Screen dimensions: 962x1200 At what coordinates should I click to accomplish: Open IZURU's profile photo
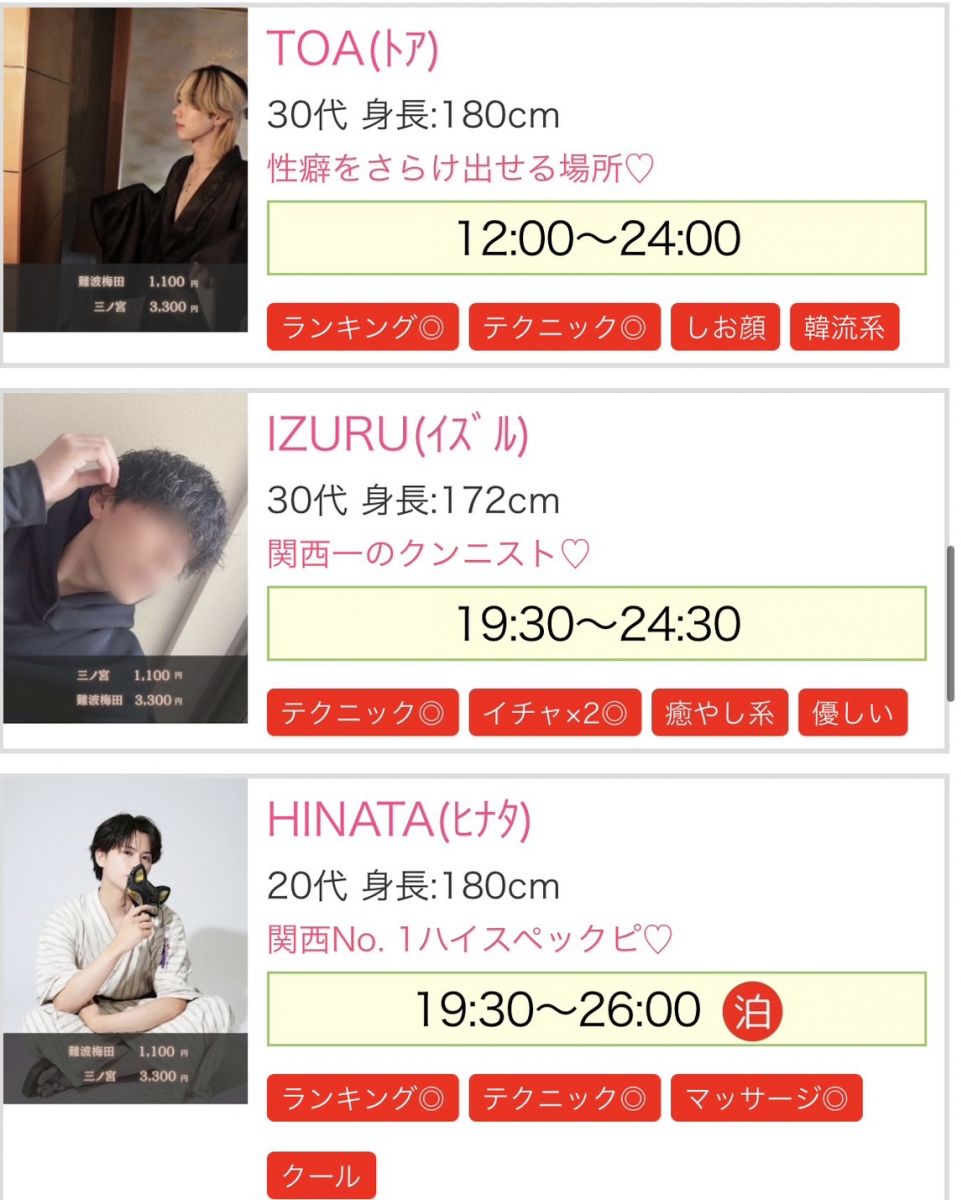click(125, 557)
